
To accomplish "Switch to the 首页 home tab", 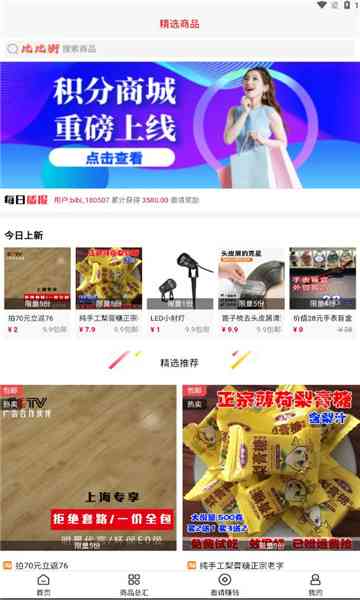I will point(43,584).
